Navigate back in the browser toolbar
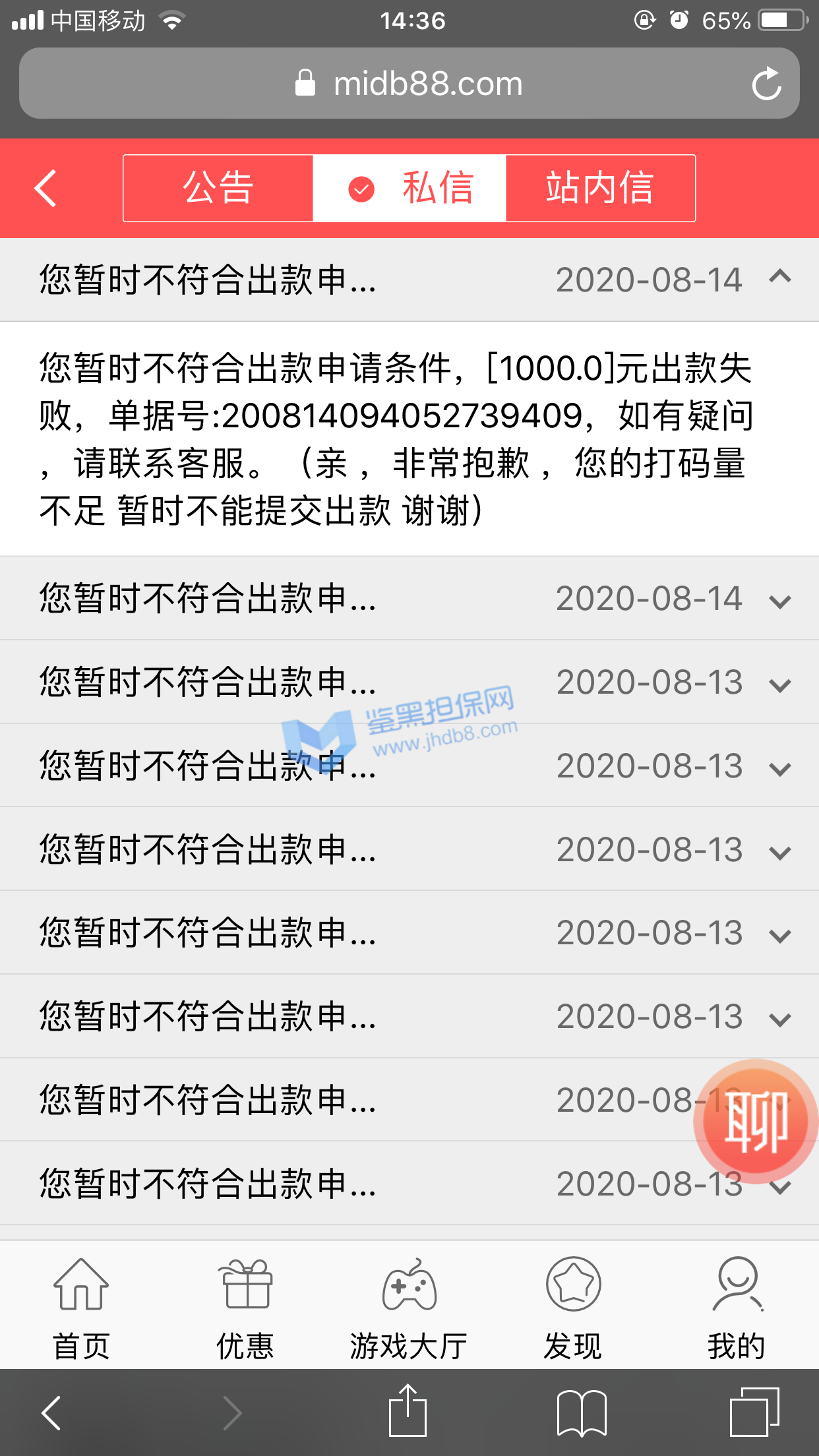Image resolution: width=819 pixels, height=1456 pixels. click(x=51, y=1412)
